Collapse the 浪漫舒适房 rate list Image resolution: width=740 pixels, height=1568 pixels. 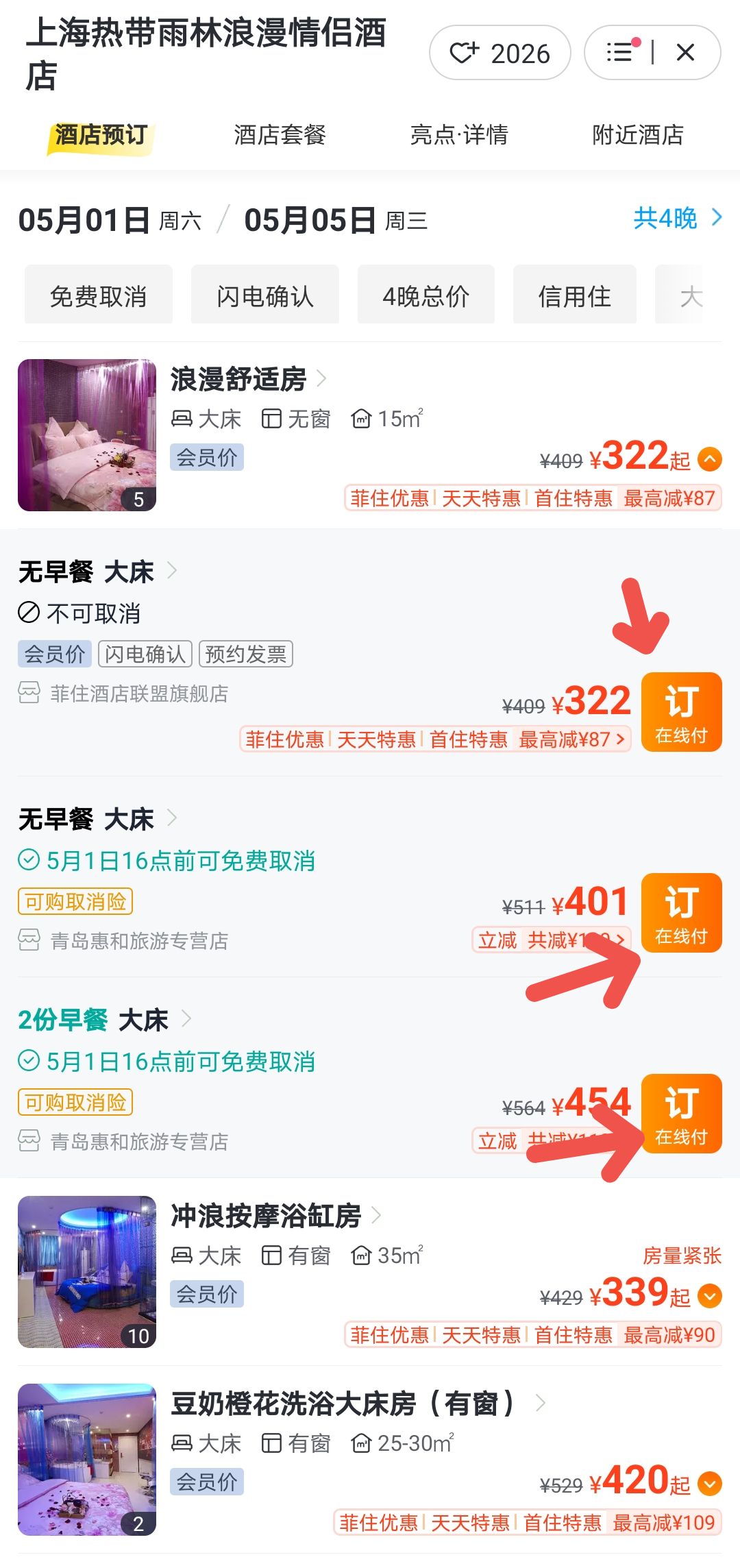tap(710, 459)
